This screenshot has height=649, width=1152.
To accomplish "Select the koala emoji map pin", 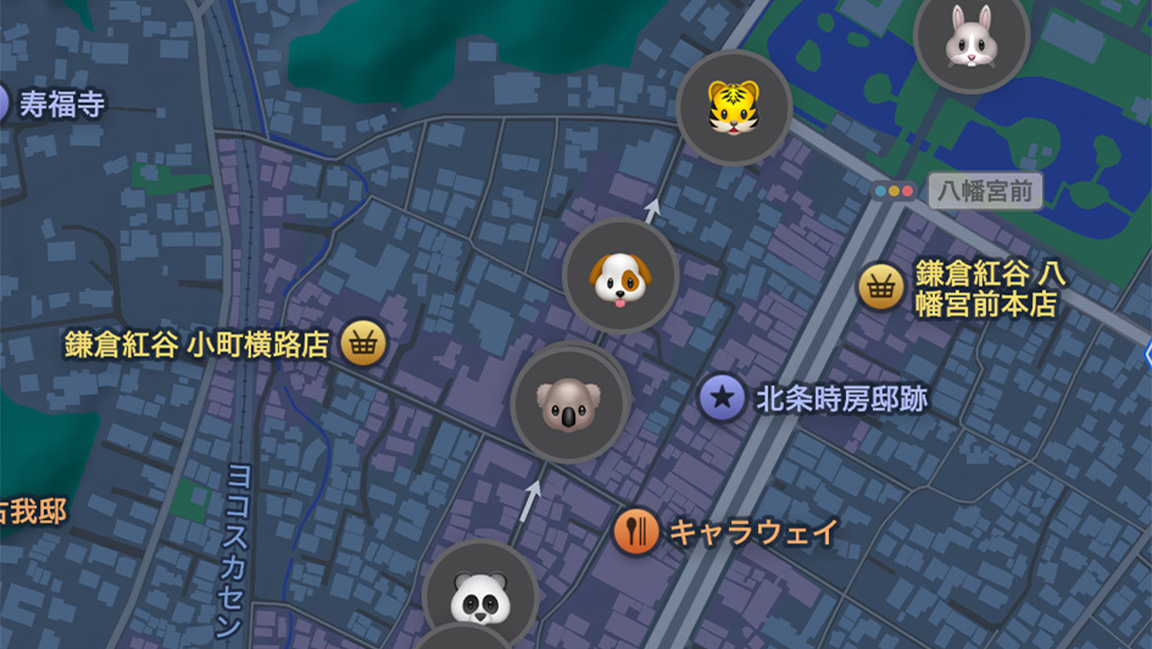I will 569,403.
